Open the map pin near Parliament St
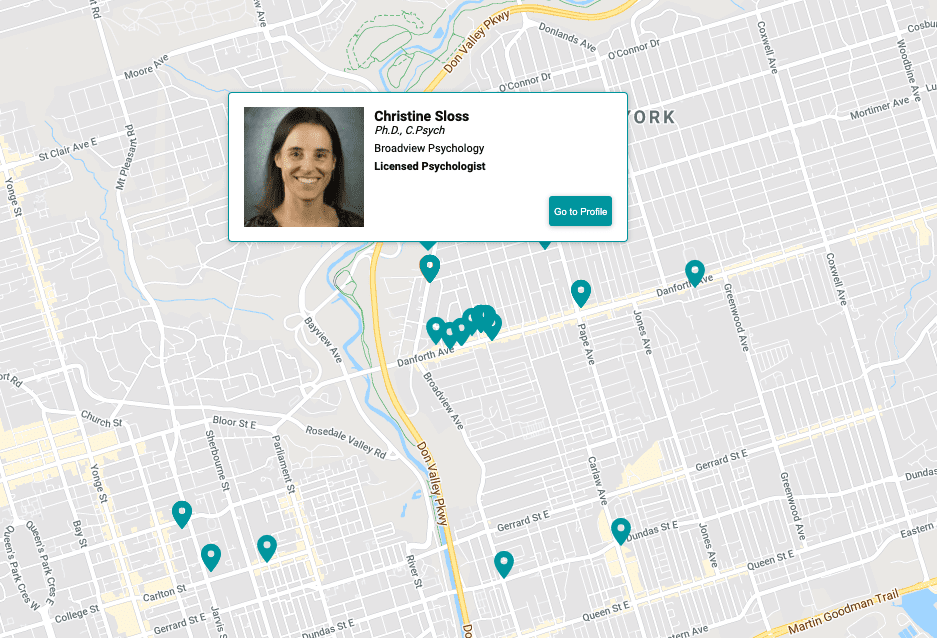The image size is (937, 638). [266, 547]
